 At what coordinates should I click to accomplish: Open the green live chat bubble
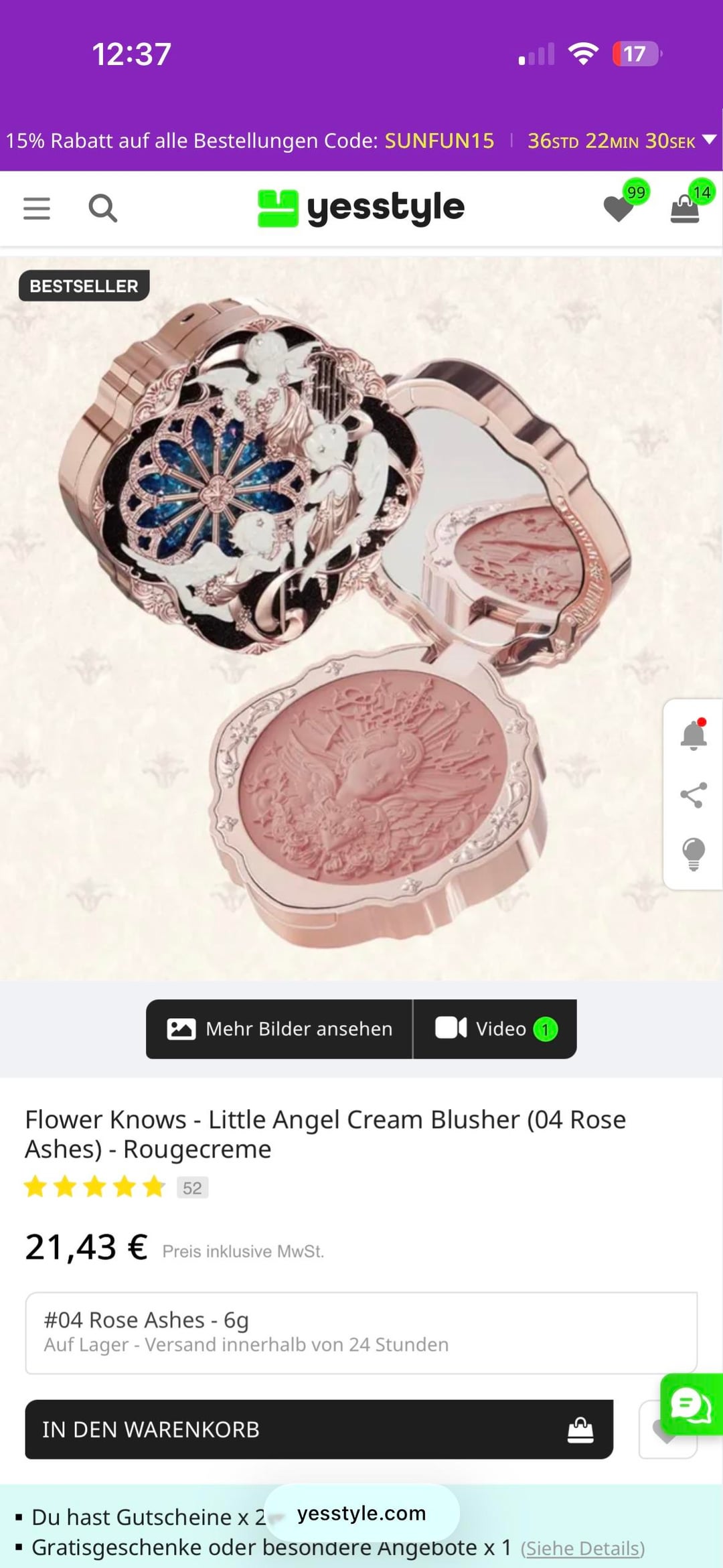pyautogui.click(x=692, y=1404)
